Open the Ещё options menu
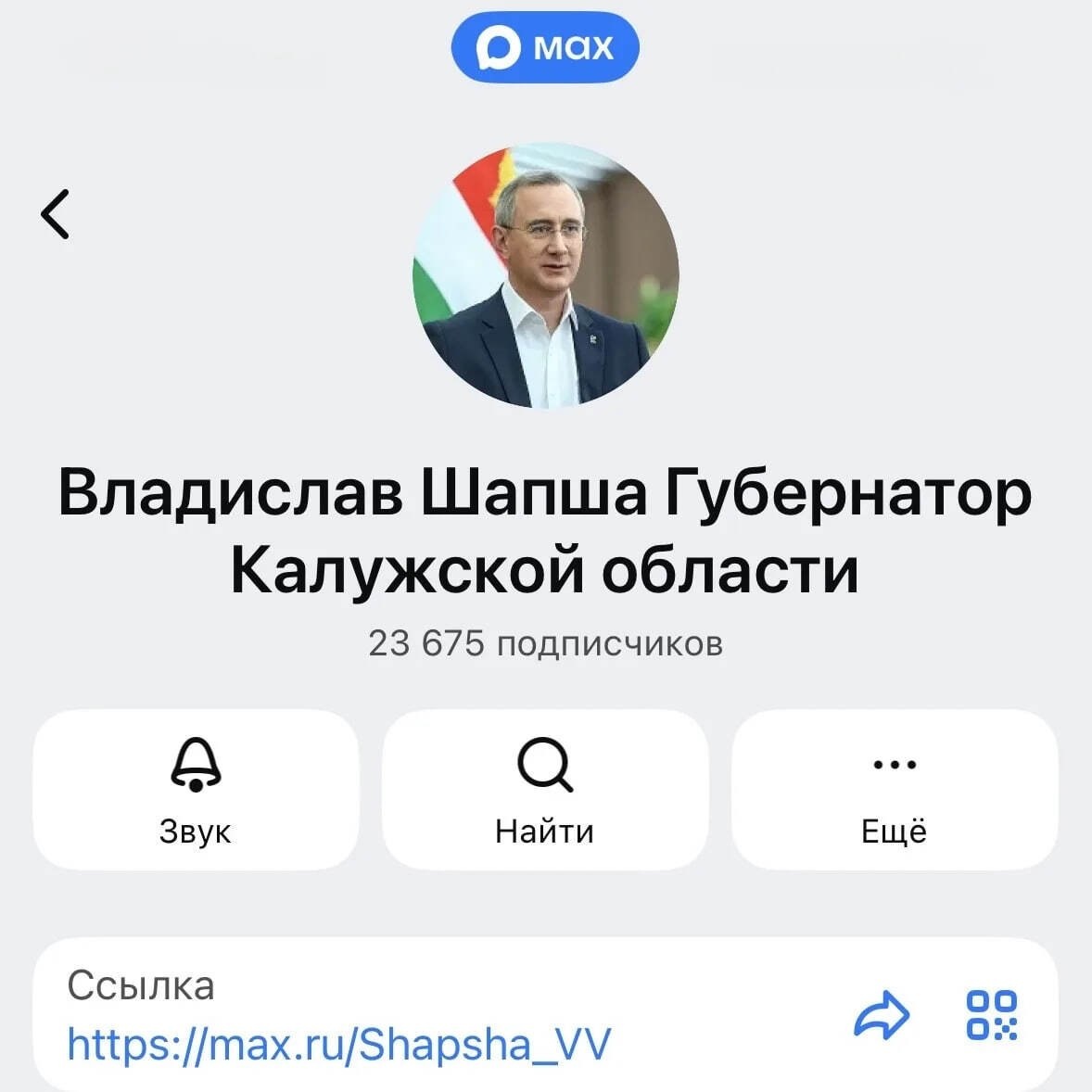The width and height of the screenshot is (1092, 1092). tap(894, 789)
